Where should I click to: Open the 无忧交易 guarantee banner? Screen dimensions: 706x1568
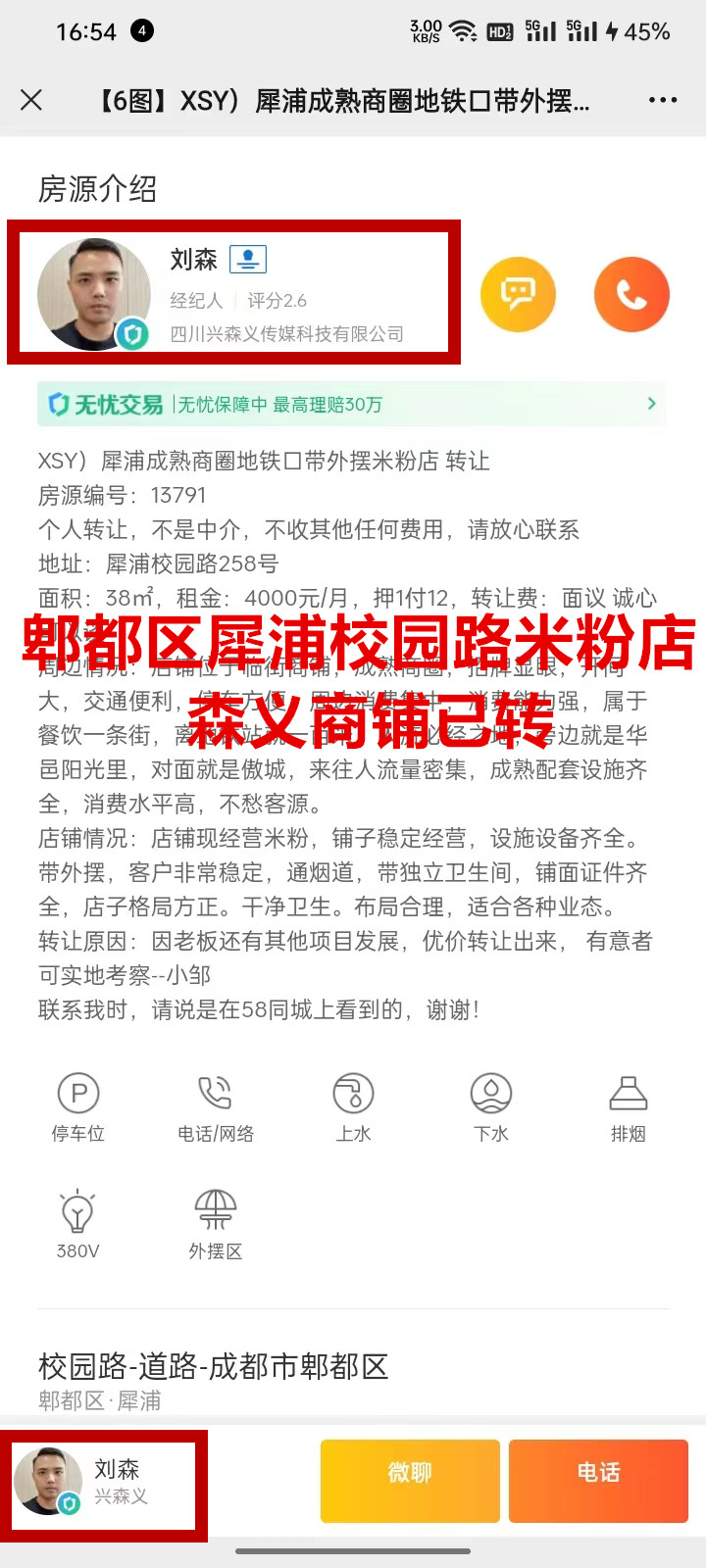[x=351, y=404]
